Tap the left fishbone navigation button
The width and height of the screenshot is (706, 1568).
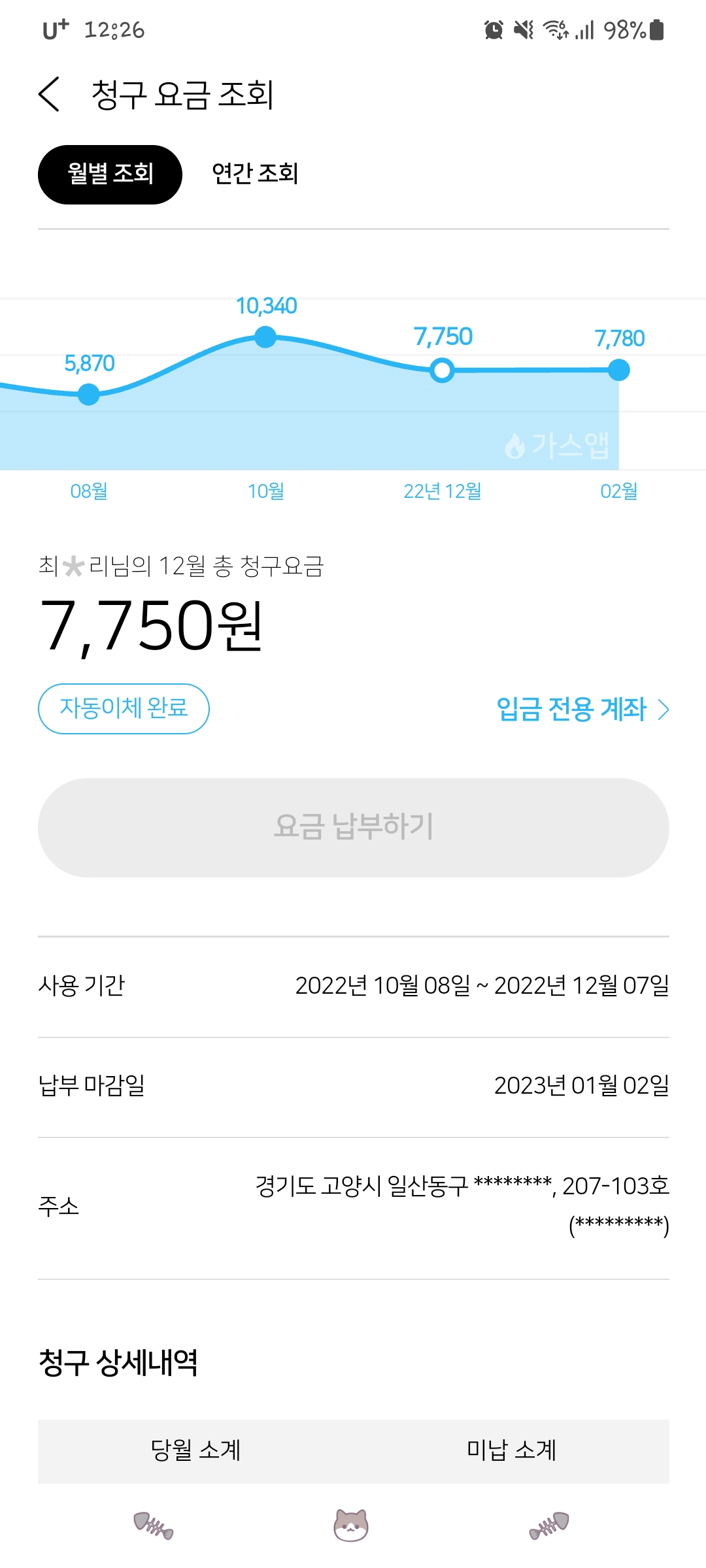pos(154,1526)
